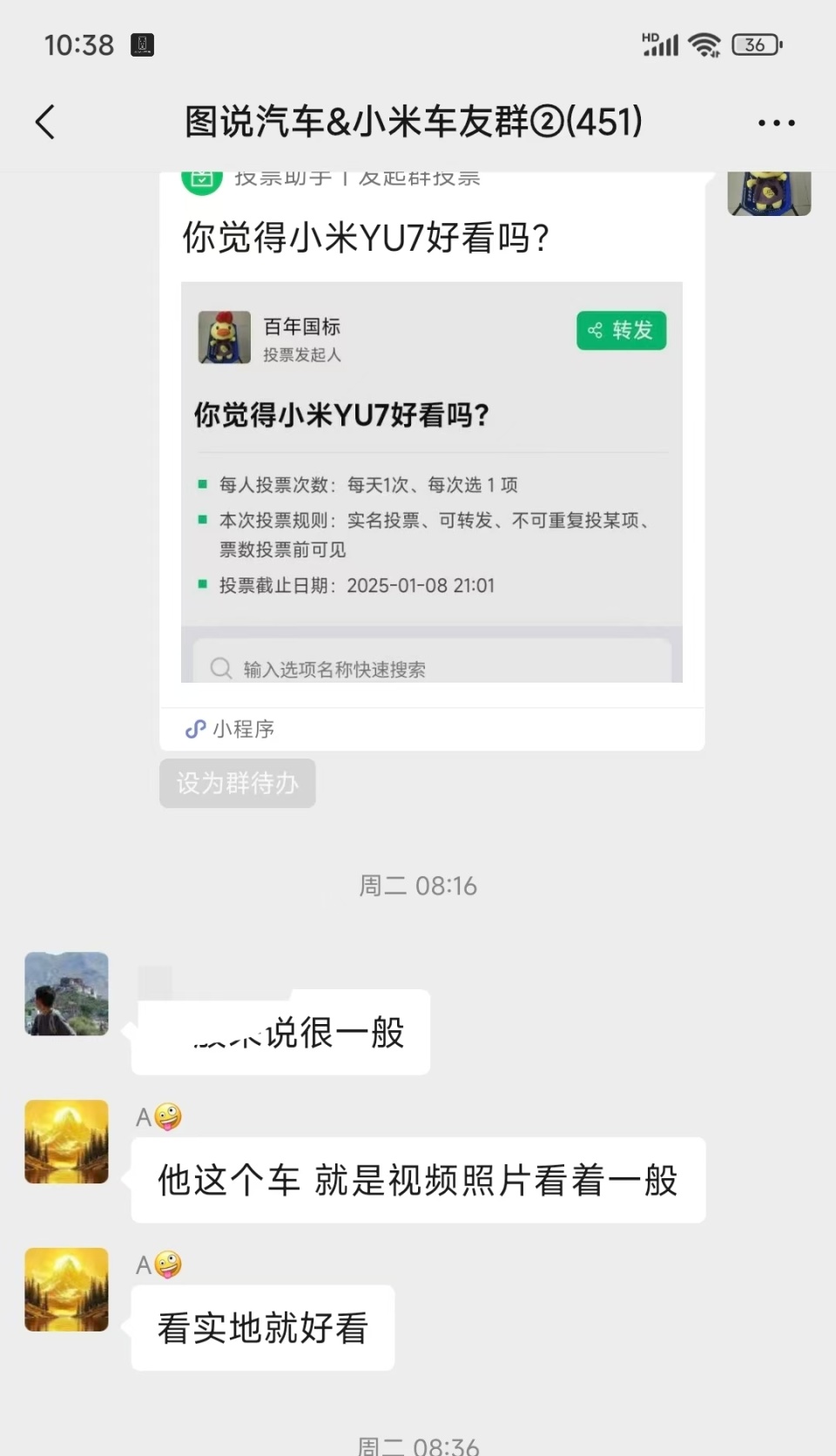836x1456 pixels.
Task: Tap the battery indicator showing 36
Action: pos(756,44)
